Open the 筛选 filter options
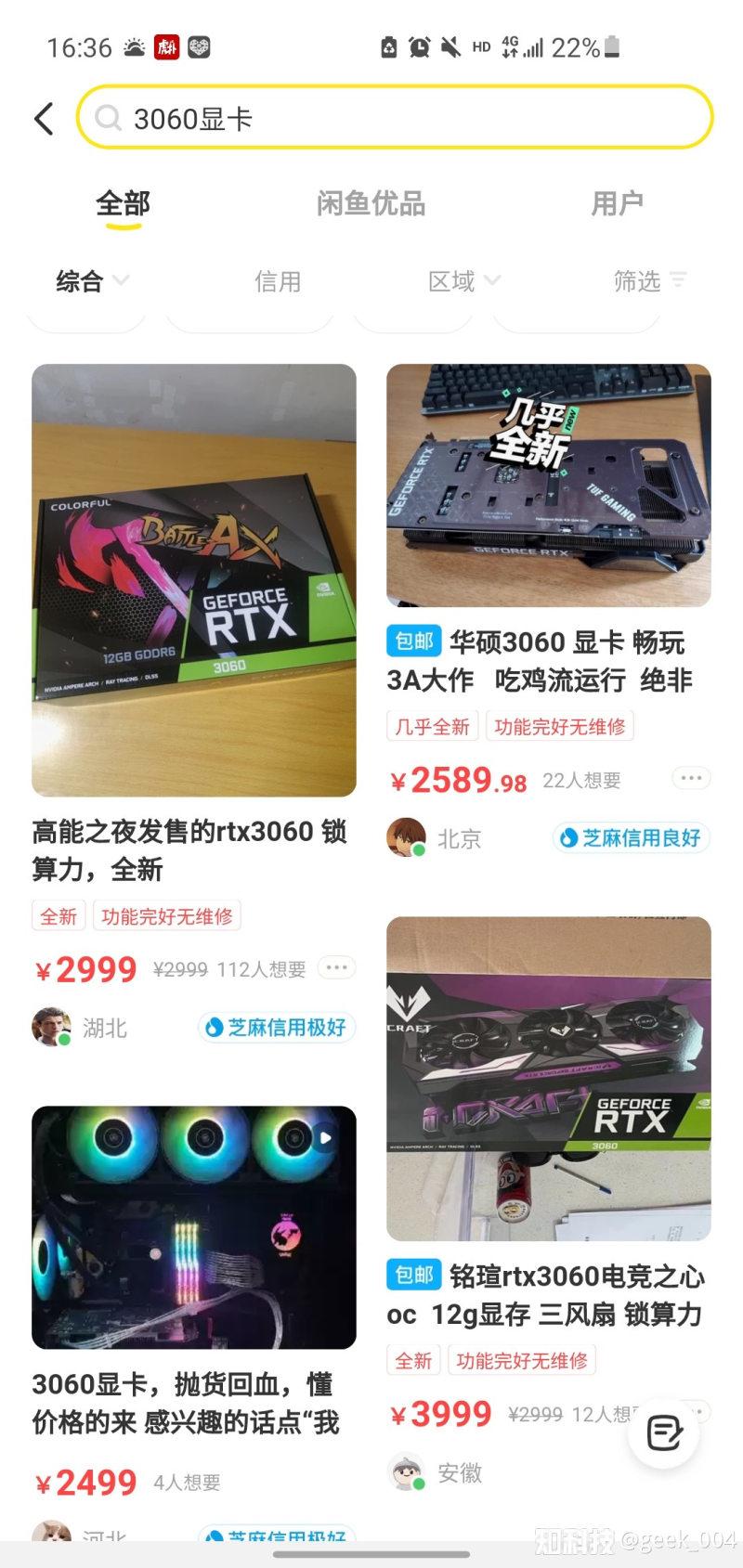 point(649,280)
